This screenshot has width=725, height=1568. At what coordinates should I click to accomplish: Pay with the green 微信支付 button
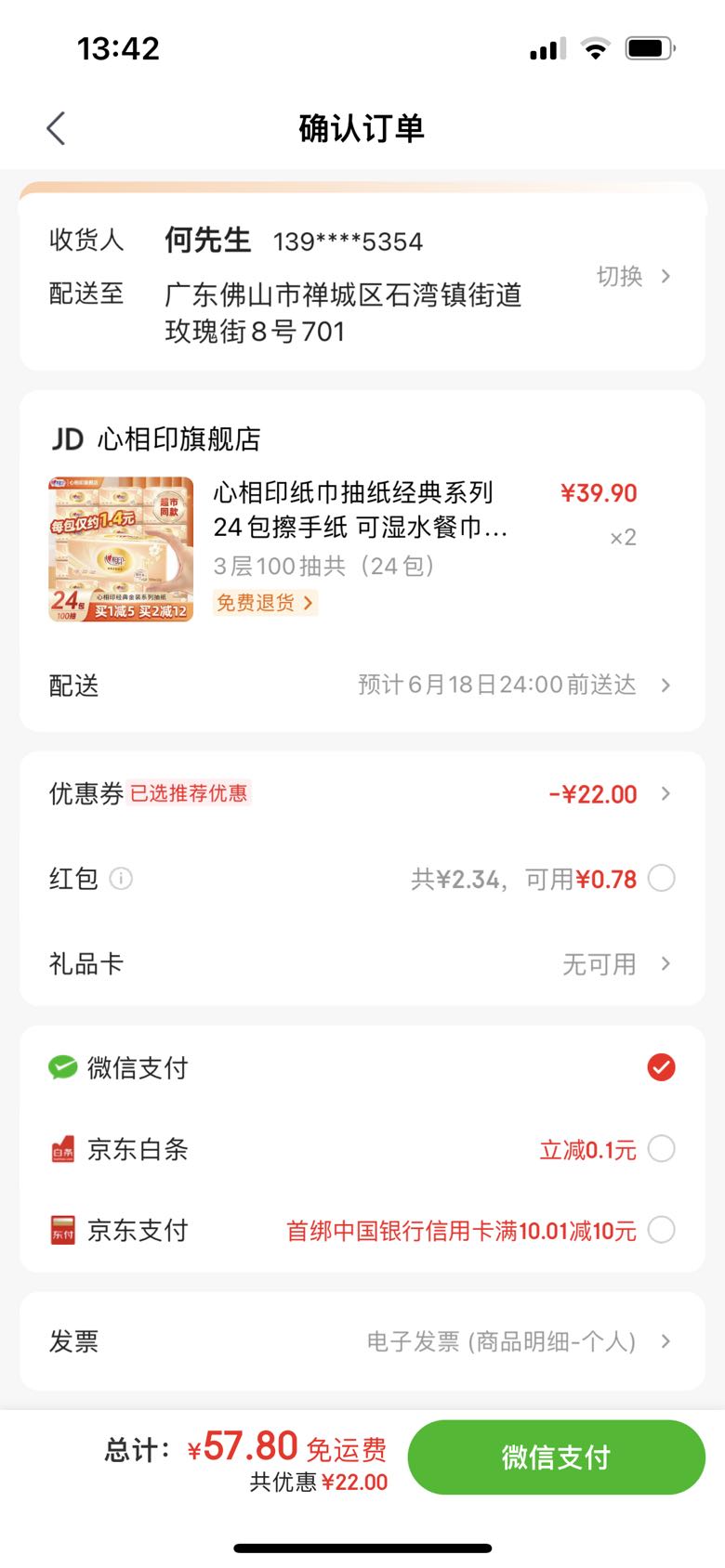556,1457
